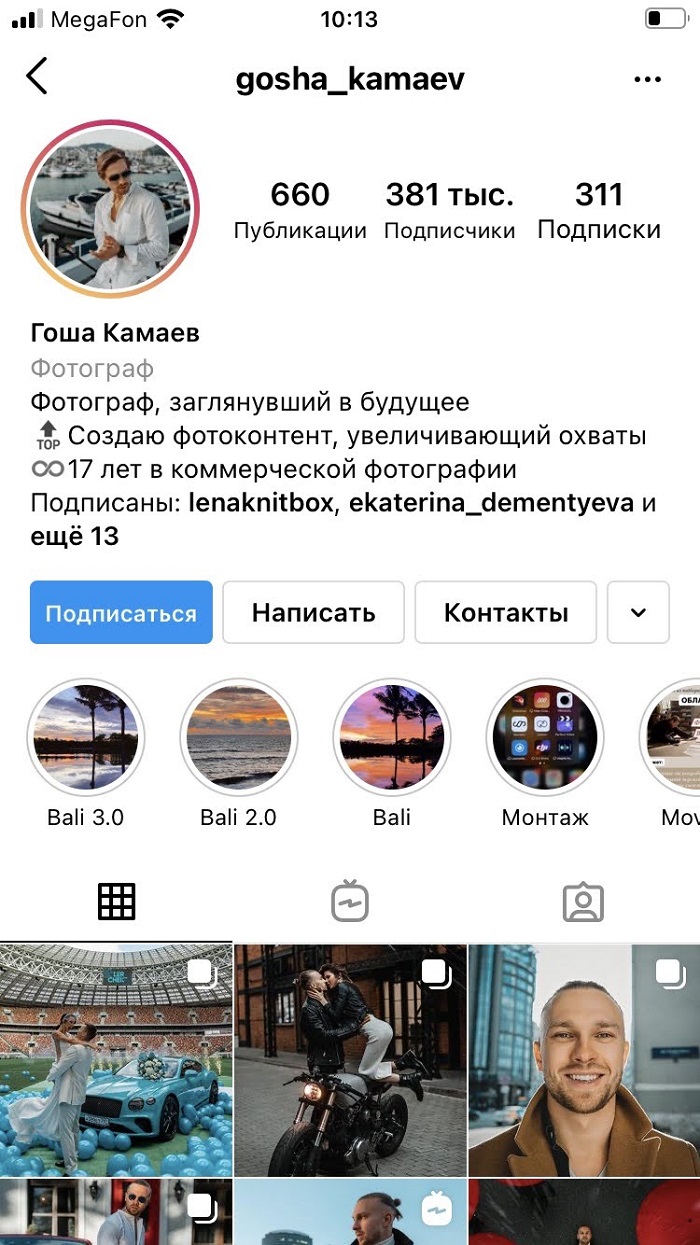
Task: Open the 311 Подписки list
Action: pos(599,210)
